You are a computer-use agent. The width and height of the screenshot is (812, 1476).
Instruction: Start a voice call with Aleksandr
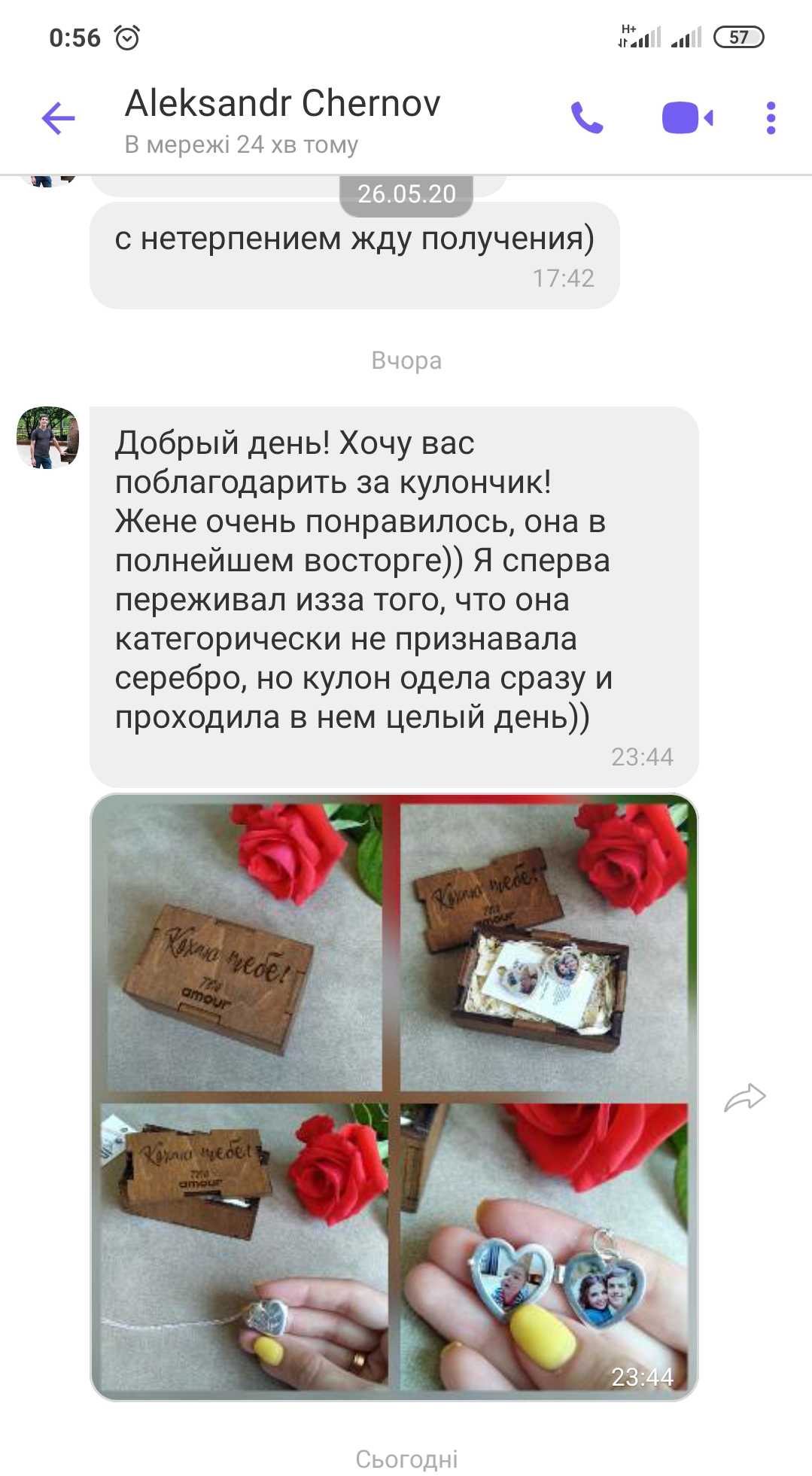coord(587,118)
